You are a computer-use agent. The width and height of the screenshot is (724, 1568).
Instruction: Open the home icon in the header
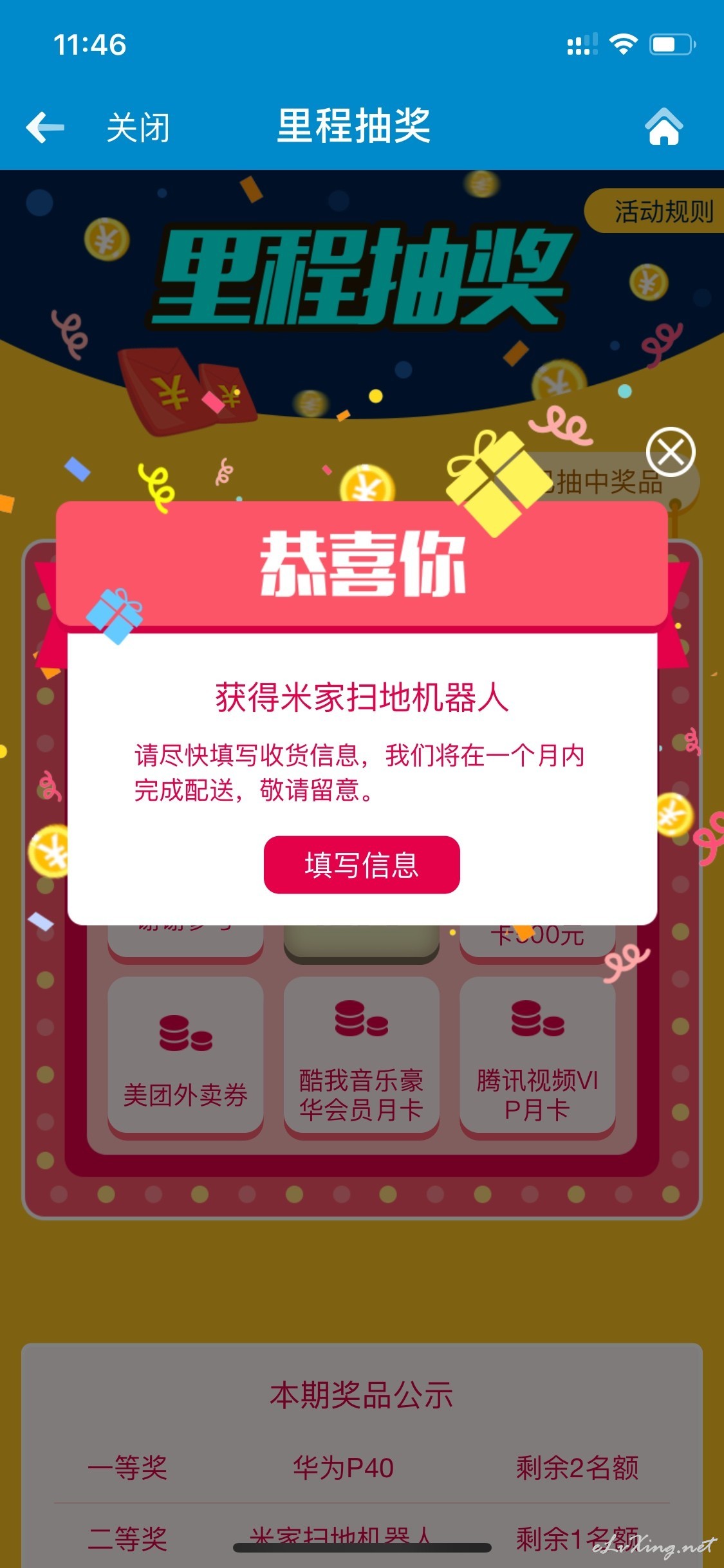pyautogui.click(x=664, y=126)
